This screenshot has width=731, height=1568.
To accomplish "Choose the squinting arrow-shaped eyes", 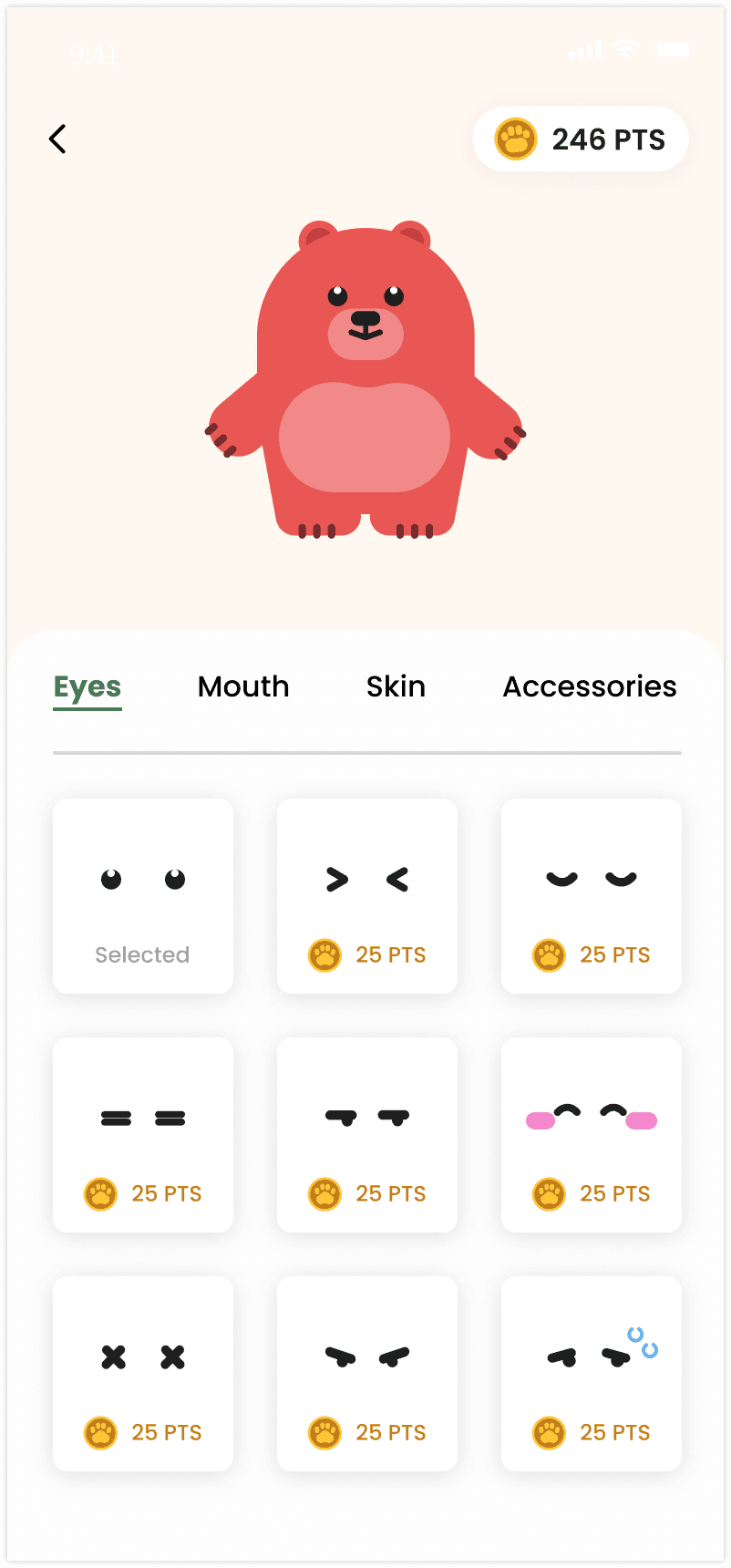I will (x=367, y=896).
